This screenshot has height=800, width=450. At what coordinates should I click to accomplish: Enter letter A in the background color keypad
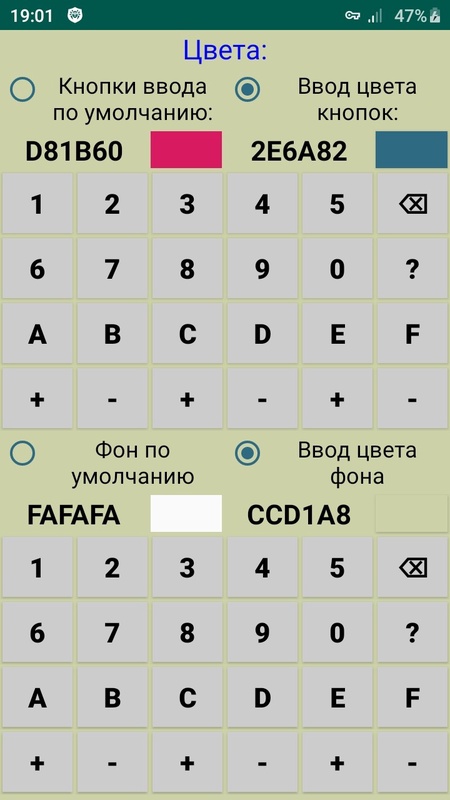point(37,697)
